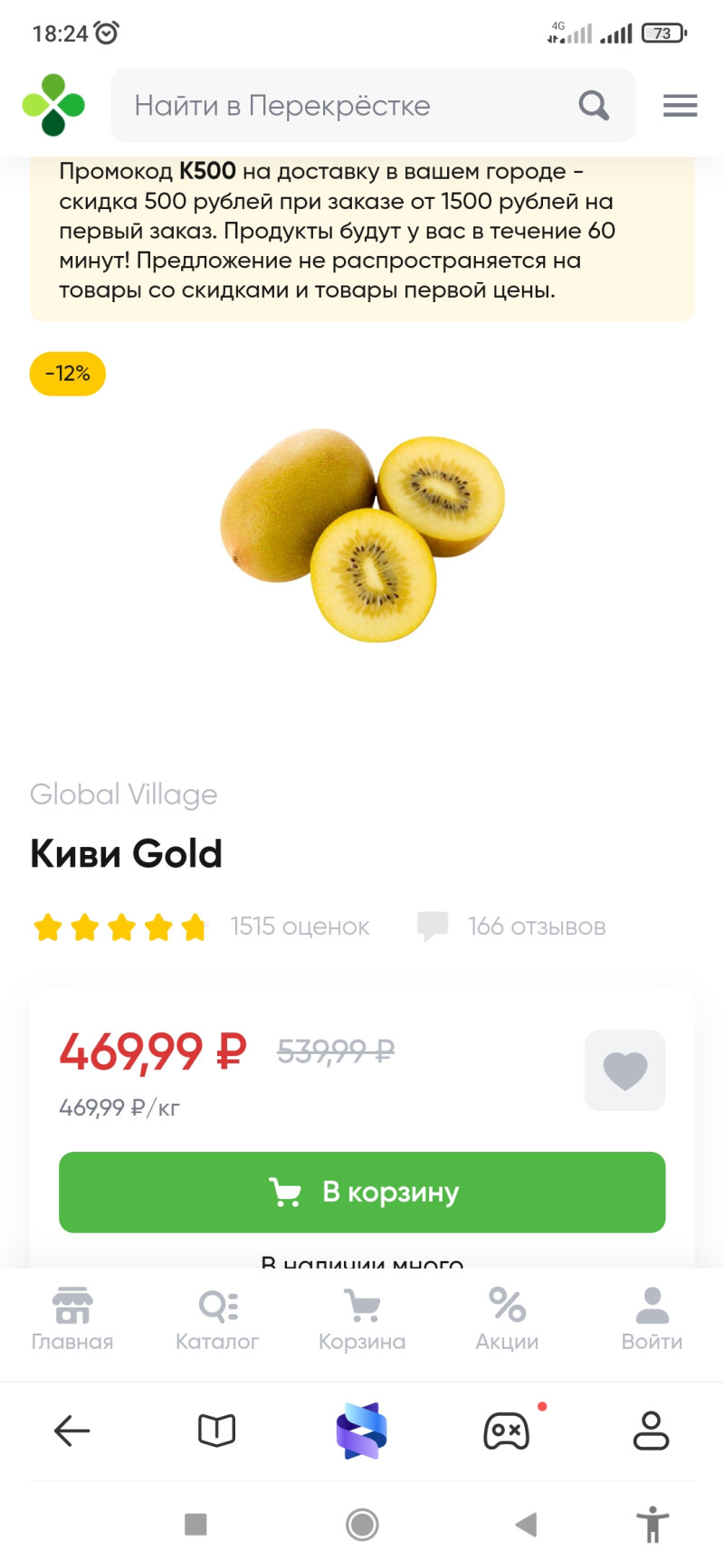Add Киви Gold to cart

362,1192
